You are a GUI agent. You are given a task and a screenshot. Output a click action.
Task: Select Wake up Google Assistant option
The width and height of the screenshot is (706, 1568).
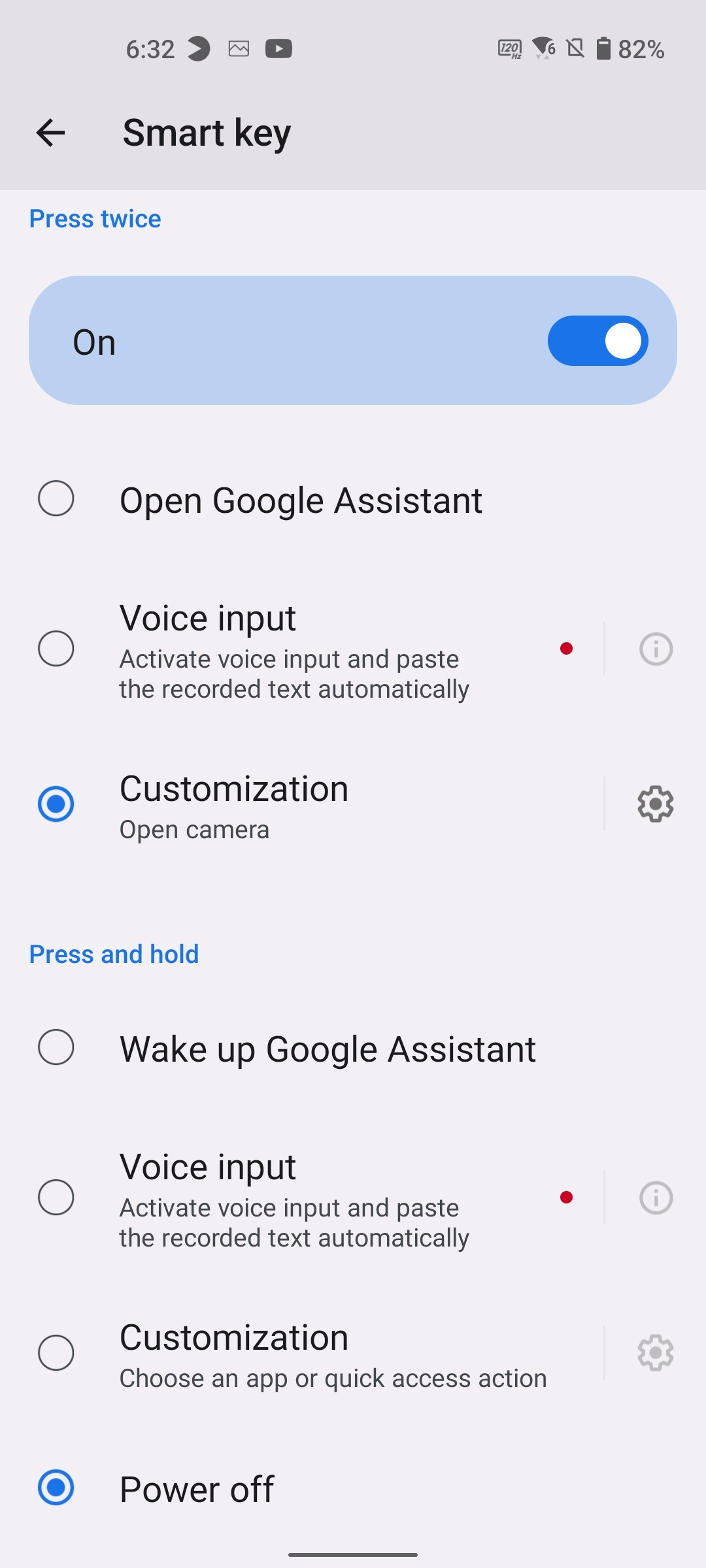(56, 1048)
